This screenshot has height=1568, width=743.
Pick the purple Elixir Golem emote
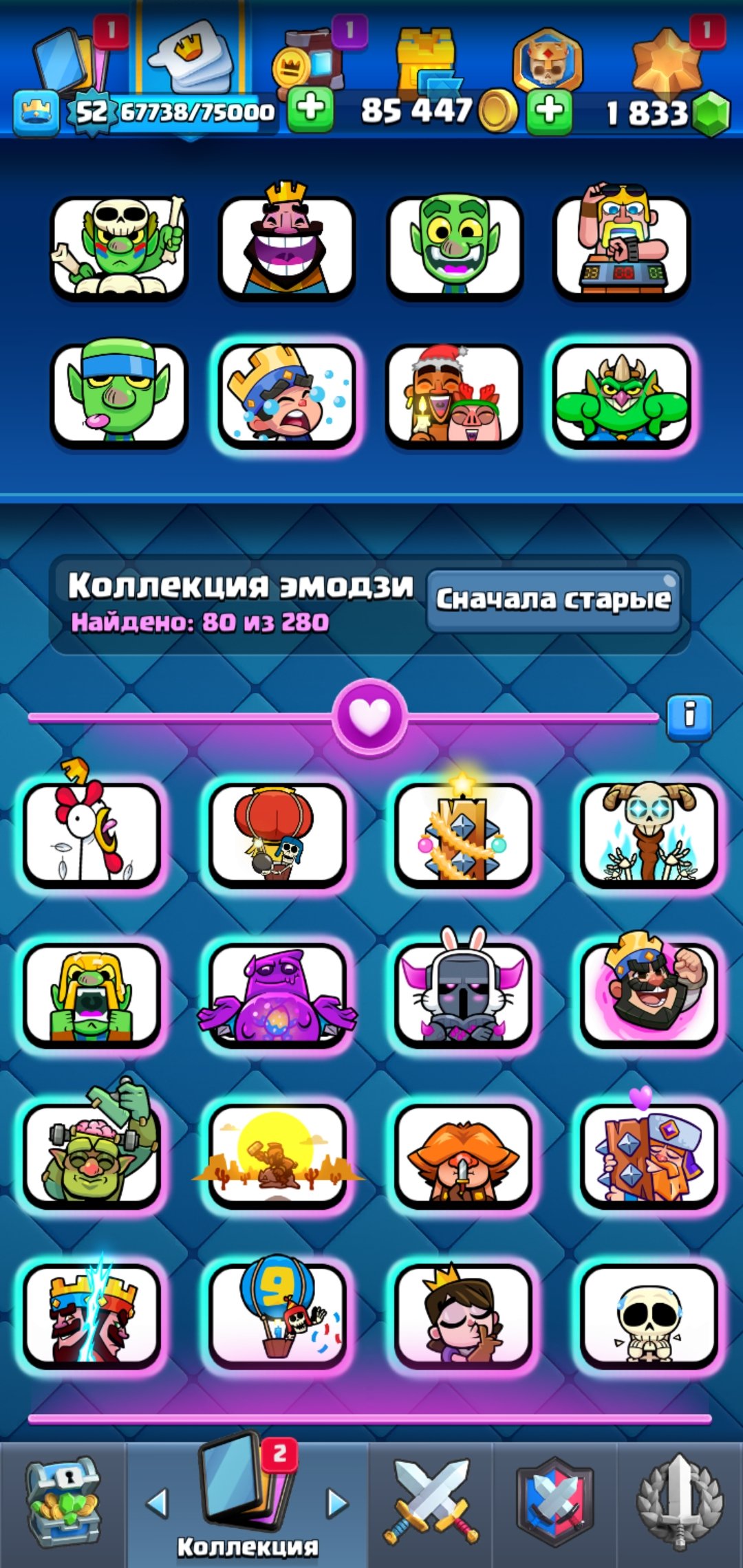click(x=277, y=994)
